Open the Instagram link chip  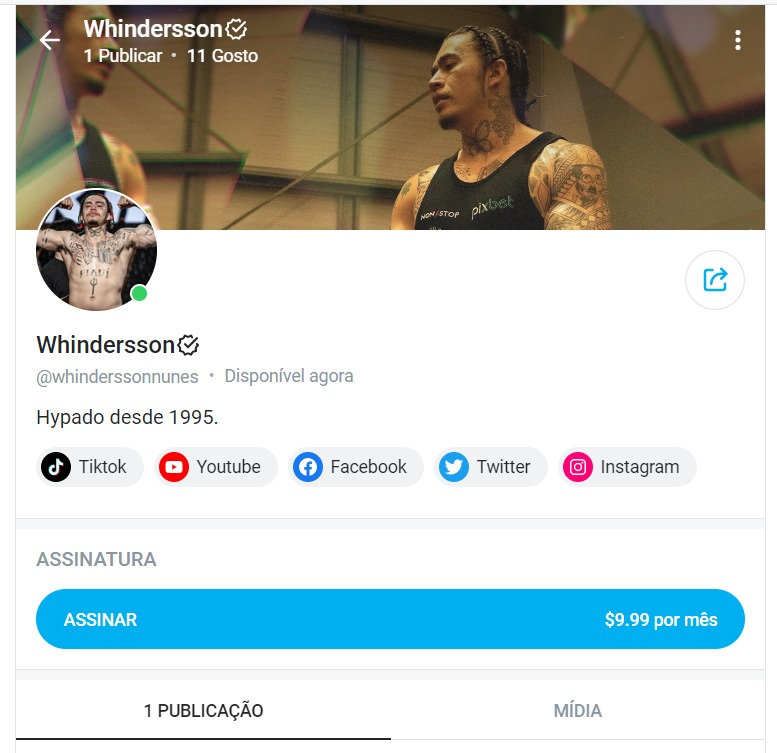click(626, 467)
